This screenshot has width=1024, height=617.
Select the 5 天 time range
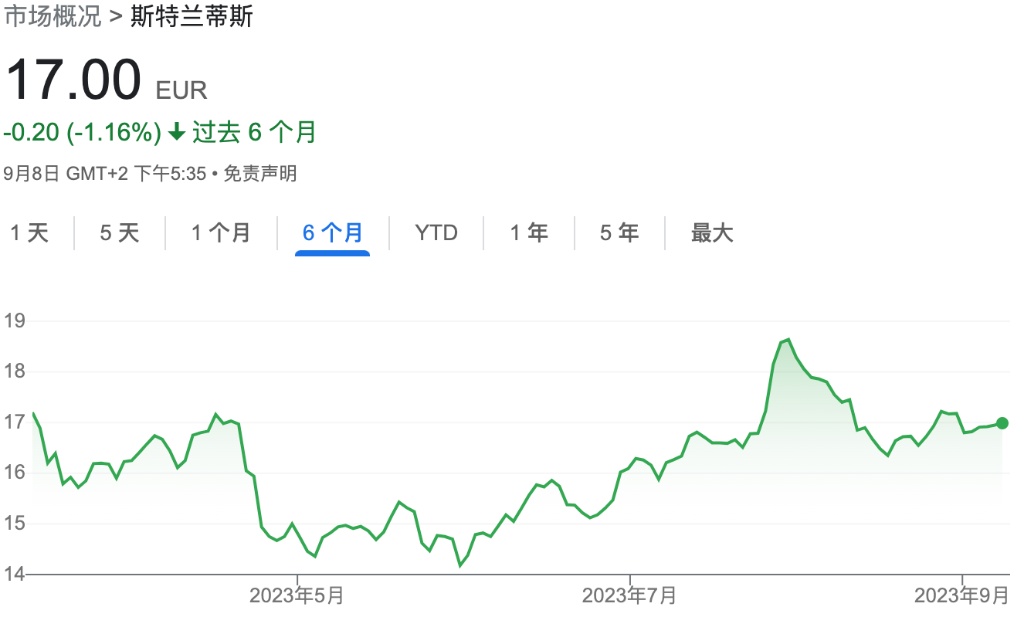click(x=120, y=233)
